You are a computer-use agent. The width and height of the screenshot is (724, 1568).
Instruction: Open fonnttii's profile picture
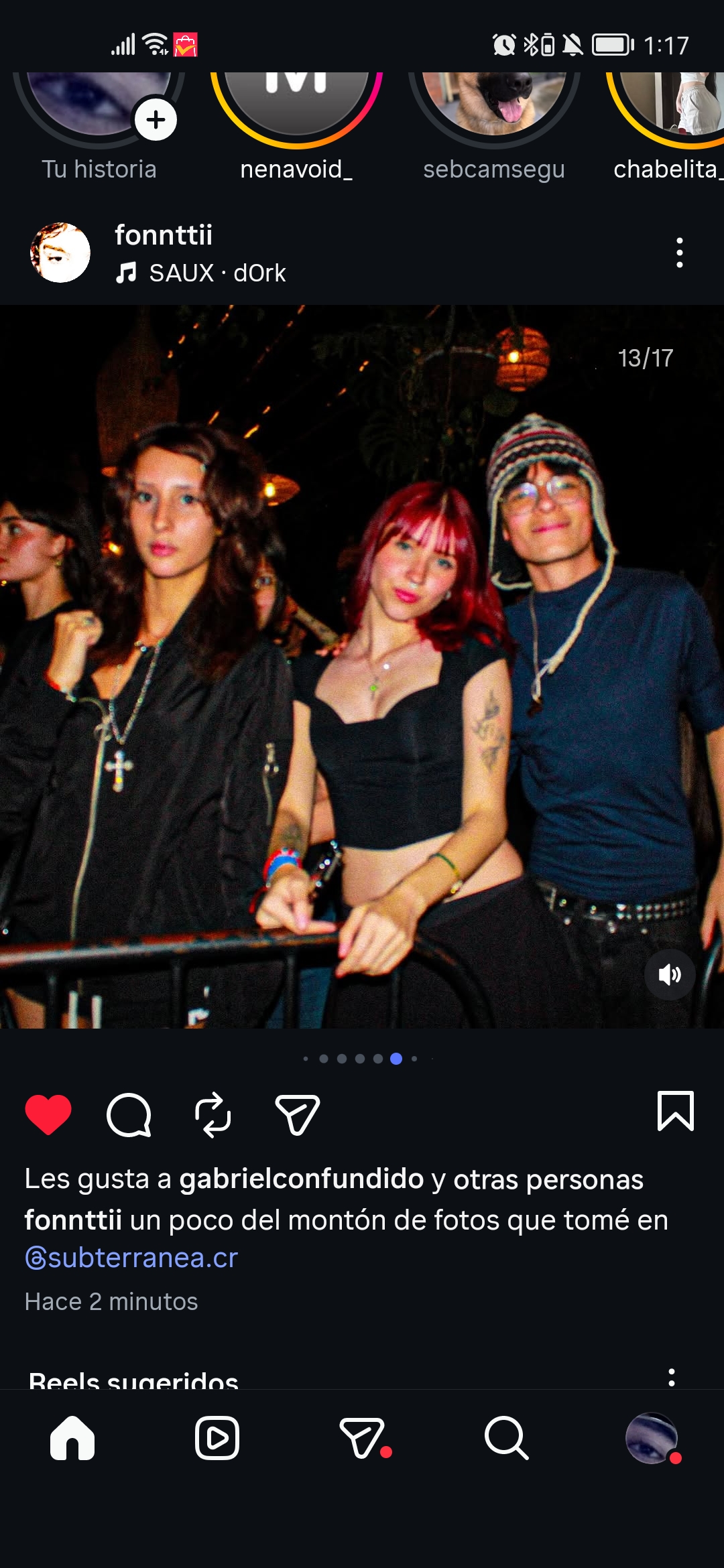point(60,253)
